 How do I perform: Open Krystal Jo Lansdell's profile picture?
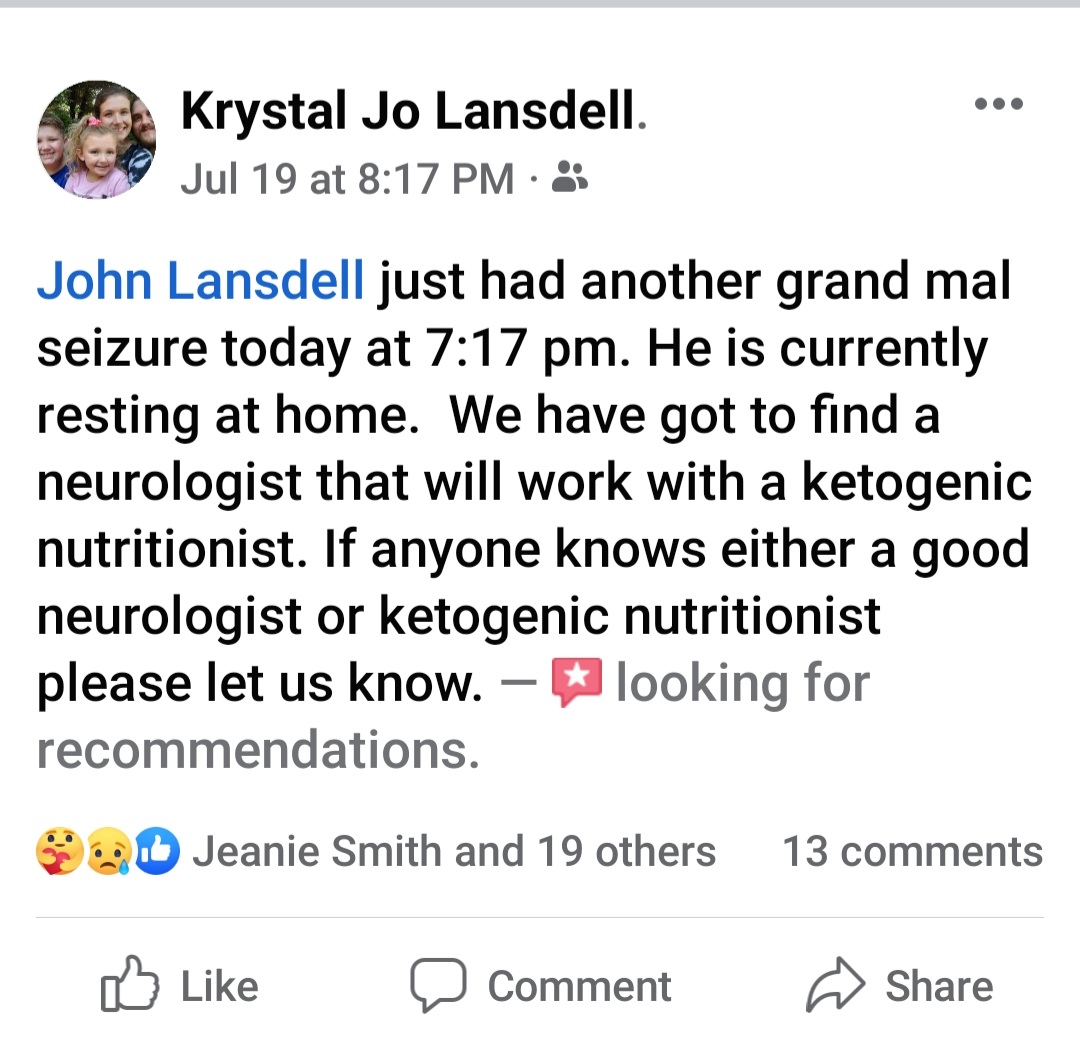point(96,140)
